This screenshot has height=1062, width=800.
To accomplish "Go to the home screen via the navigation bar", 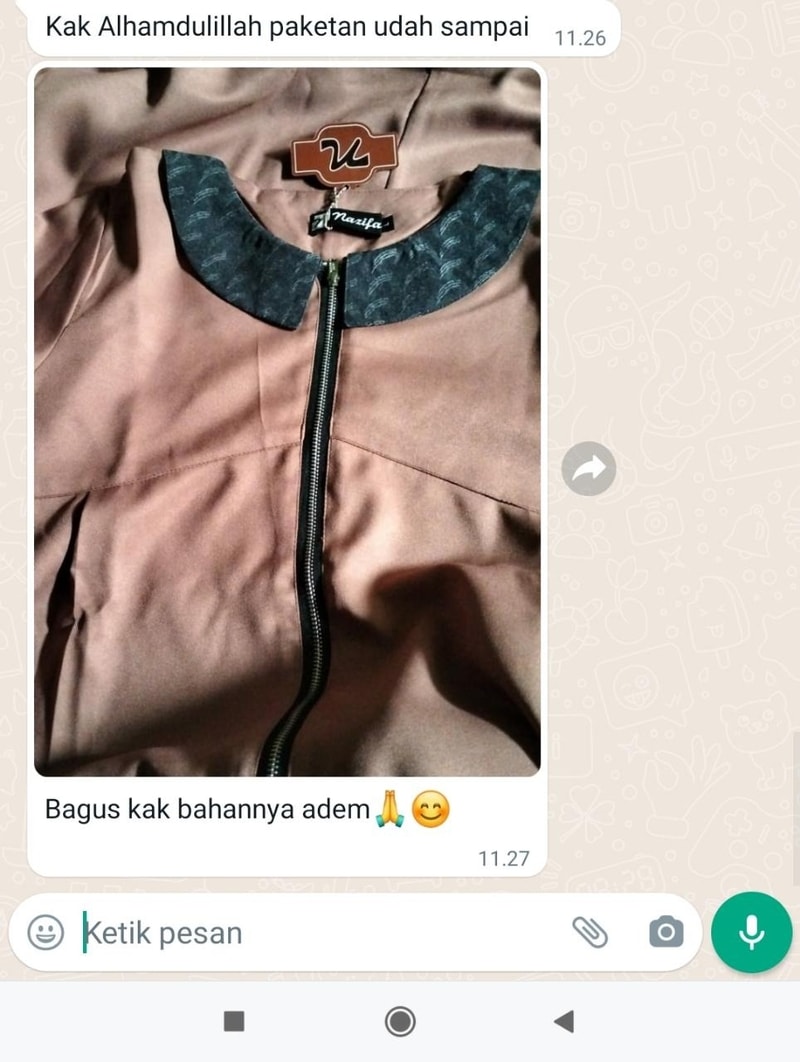I will pos(400,1020).
